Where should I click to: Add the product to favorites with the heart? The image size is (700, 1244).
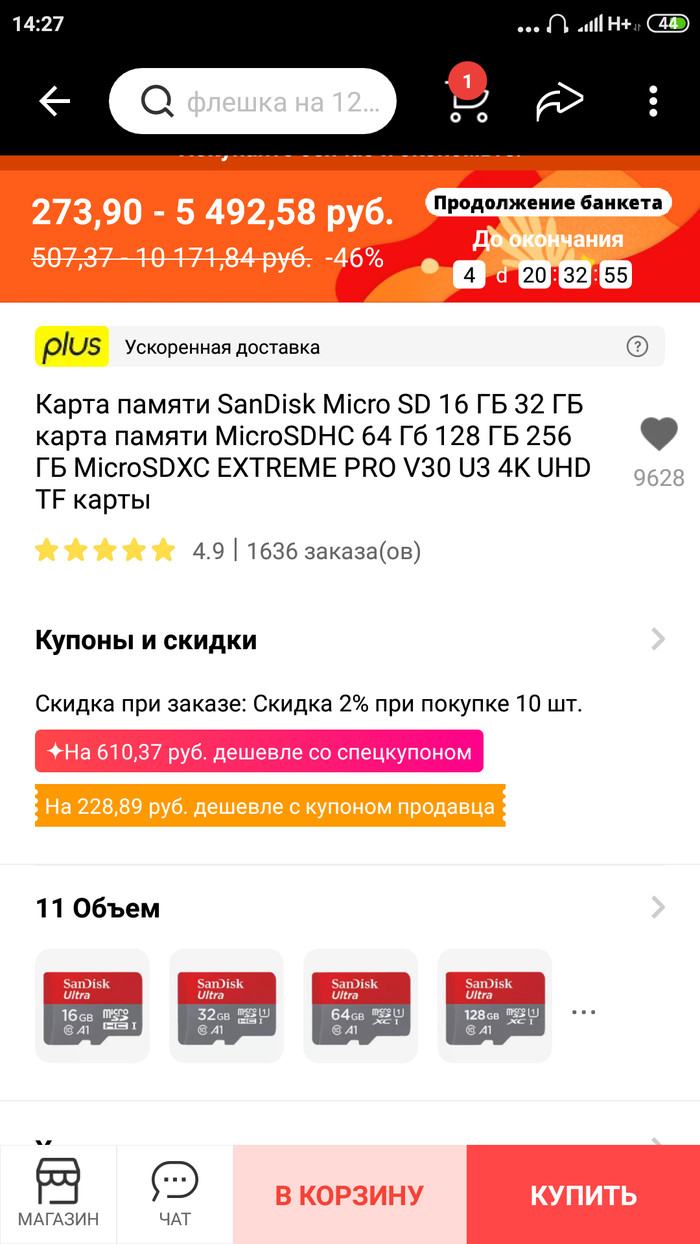tap(658, 435)
